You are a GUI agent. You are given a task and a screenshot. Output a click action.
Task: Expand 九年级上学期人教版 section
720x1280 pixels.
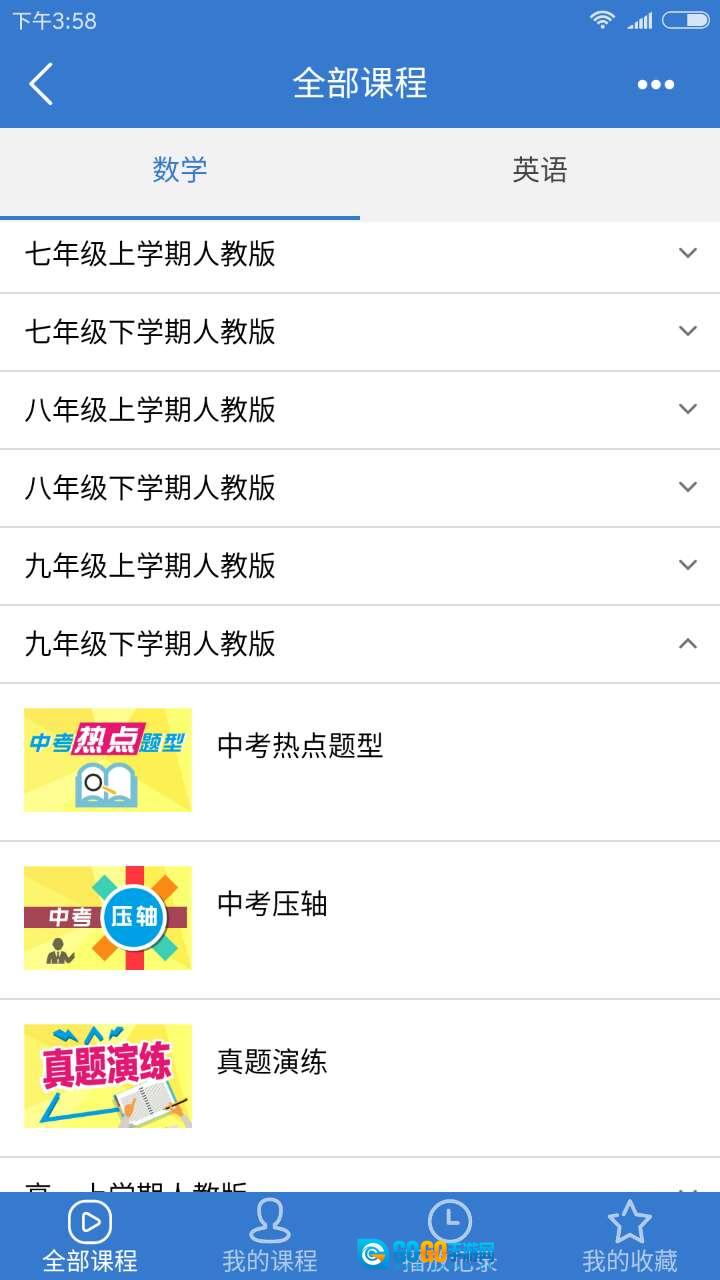point(360,567)
